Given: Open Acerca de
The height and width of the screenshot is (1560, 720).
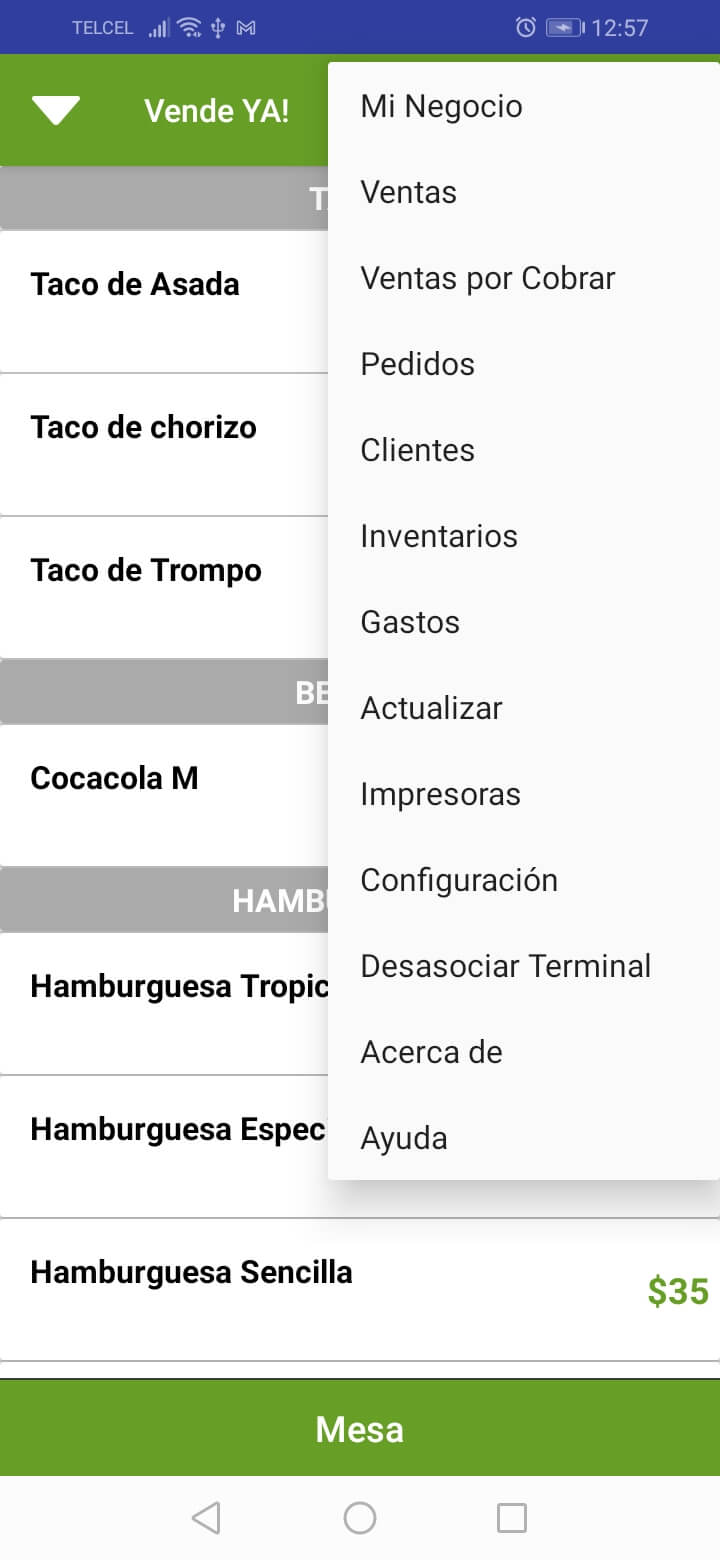Looking at the screenshot, I should 523,1052.
